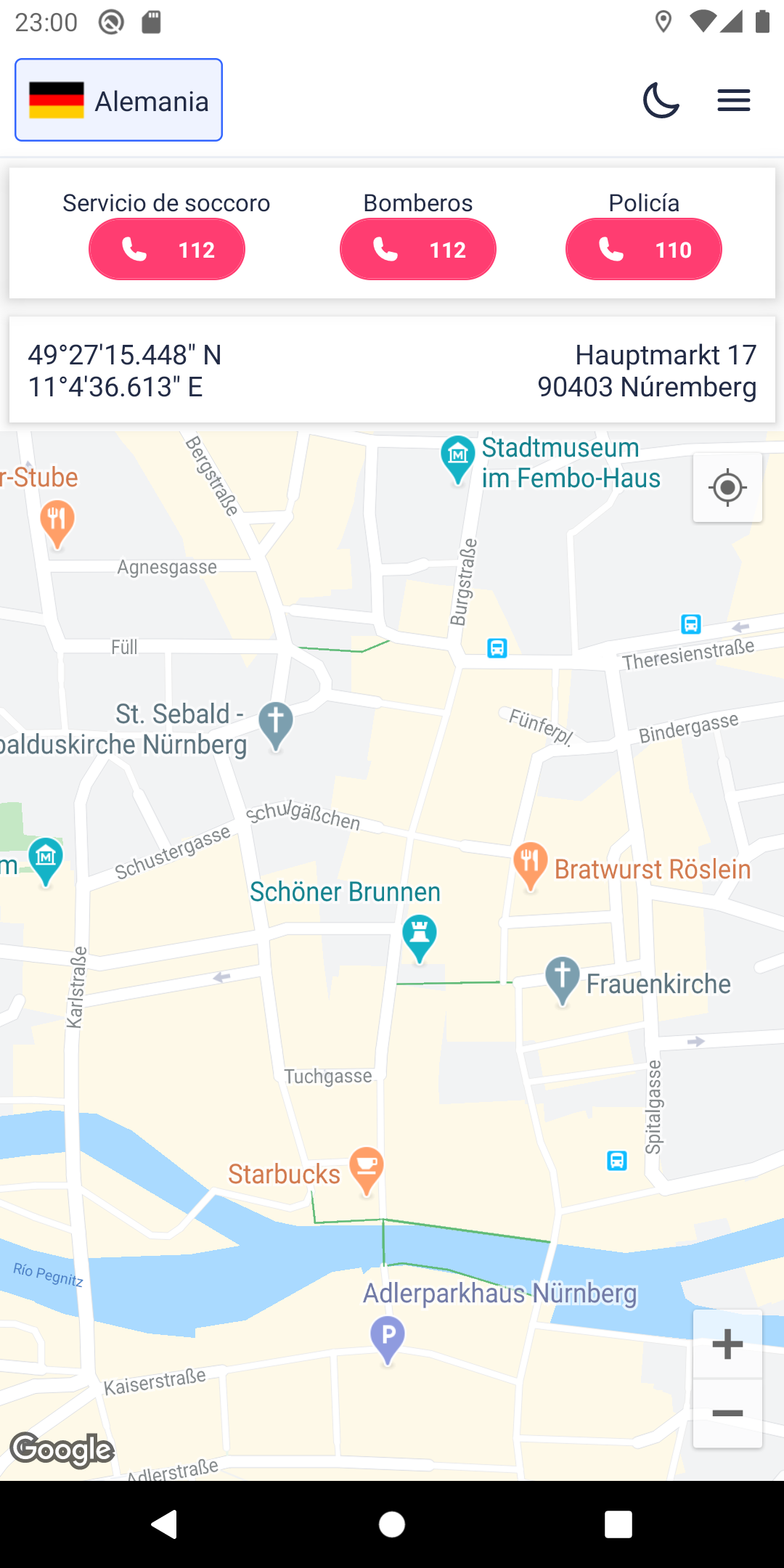Call Bomberos at 112
Image resolution: width=784 pixels, height=1568 pixels.
pyautogui.click(x=418, y=250)
